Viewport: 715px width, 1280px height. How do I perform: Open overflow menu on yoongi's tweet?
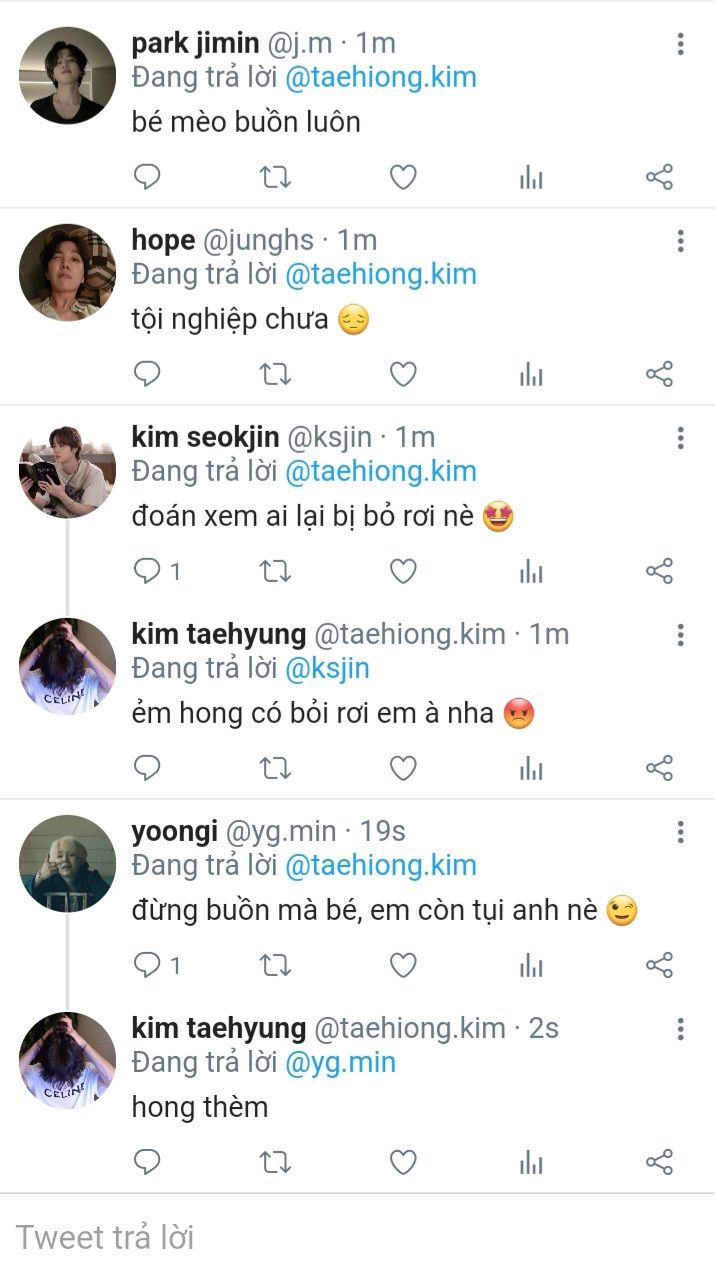tap(680, 832)
